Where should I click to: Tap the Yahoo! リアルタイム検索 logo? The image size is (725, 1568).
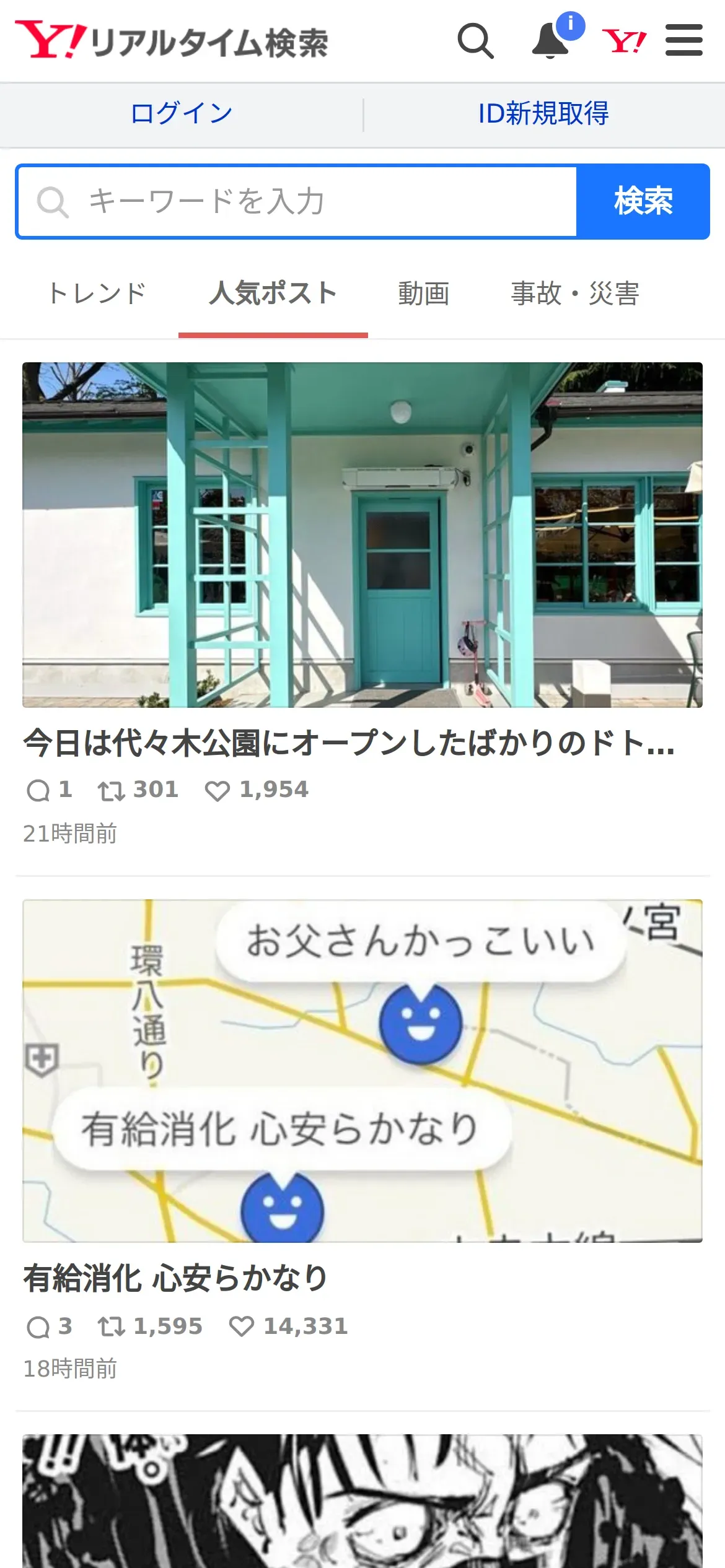pos(172,41)
